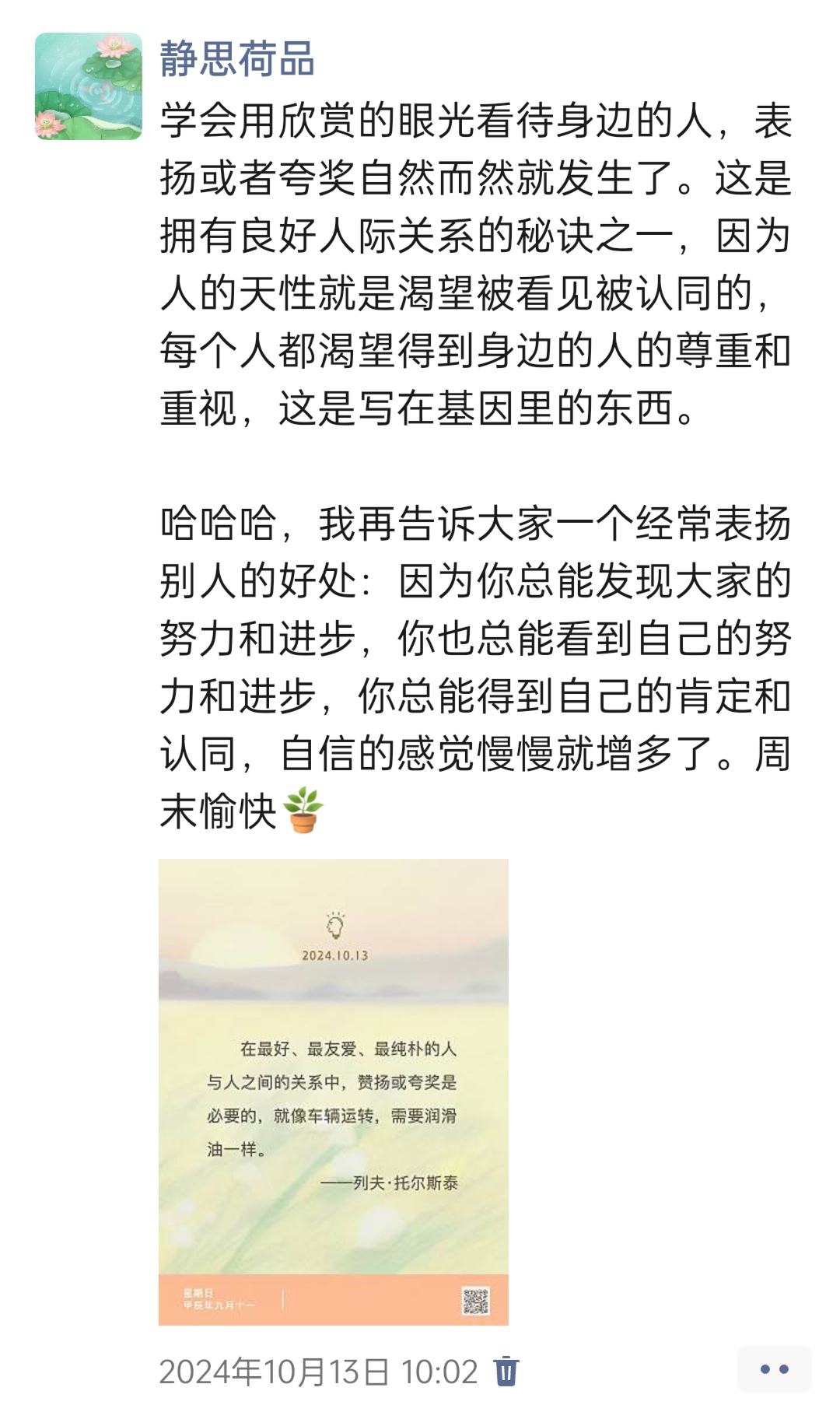This screenshot has height=1419, width=840.
Task: Delete this post with the trash icon
Action: pos(506,1372)
